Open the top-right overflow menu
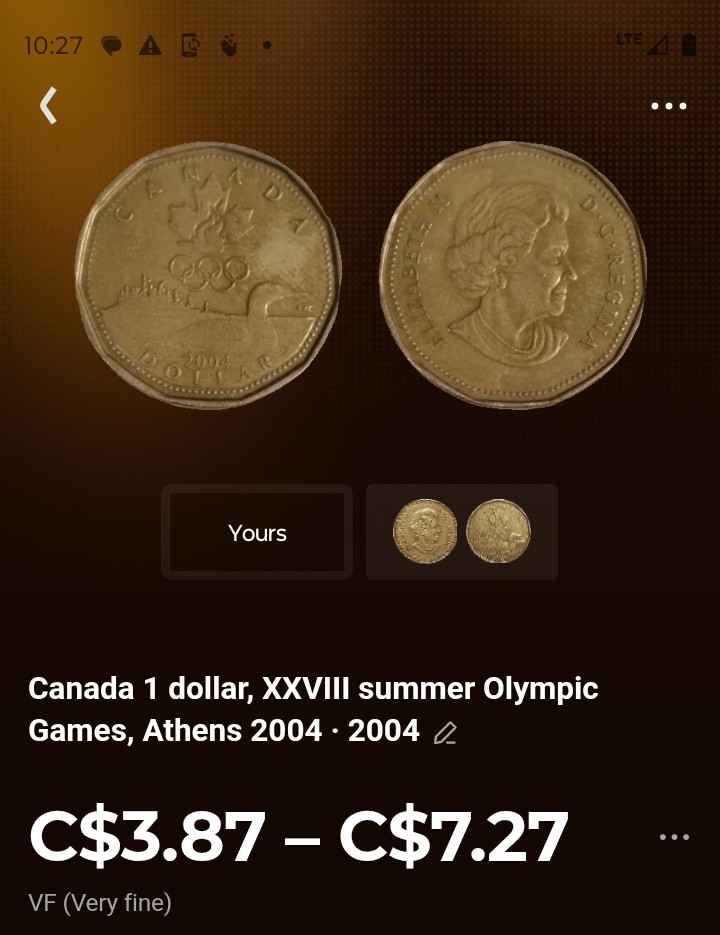This screenshot has height=935, width=720. coord(668,106)
